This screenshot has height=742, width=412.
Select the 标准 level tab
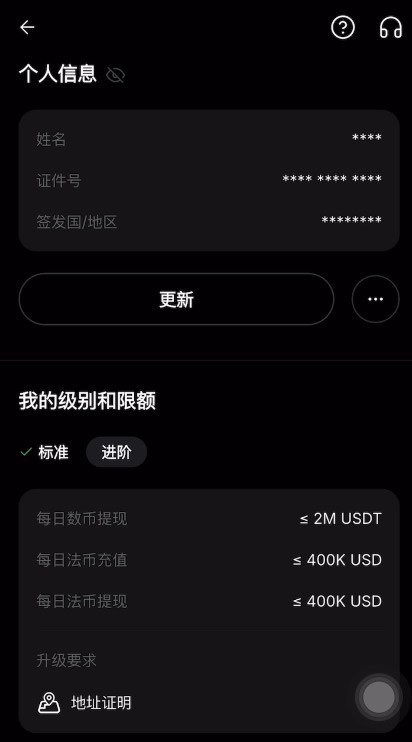(45, 452)
